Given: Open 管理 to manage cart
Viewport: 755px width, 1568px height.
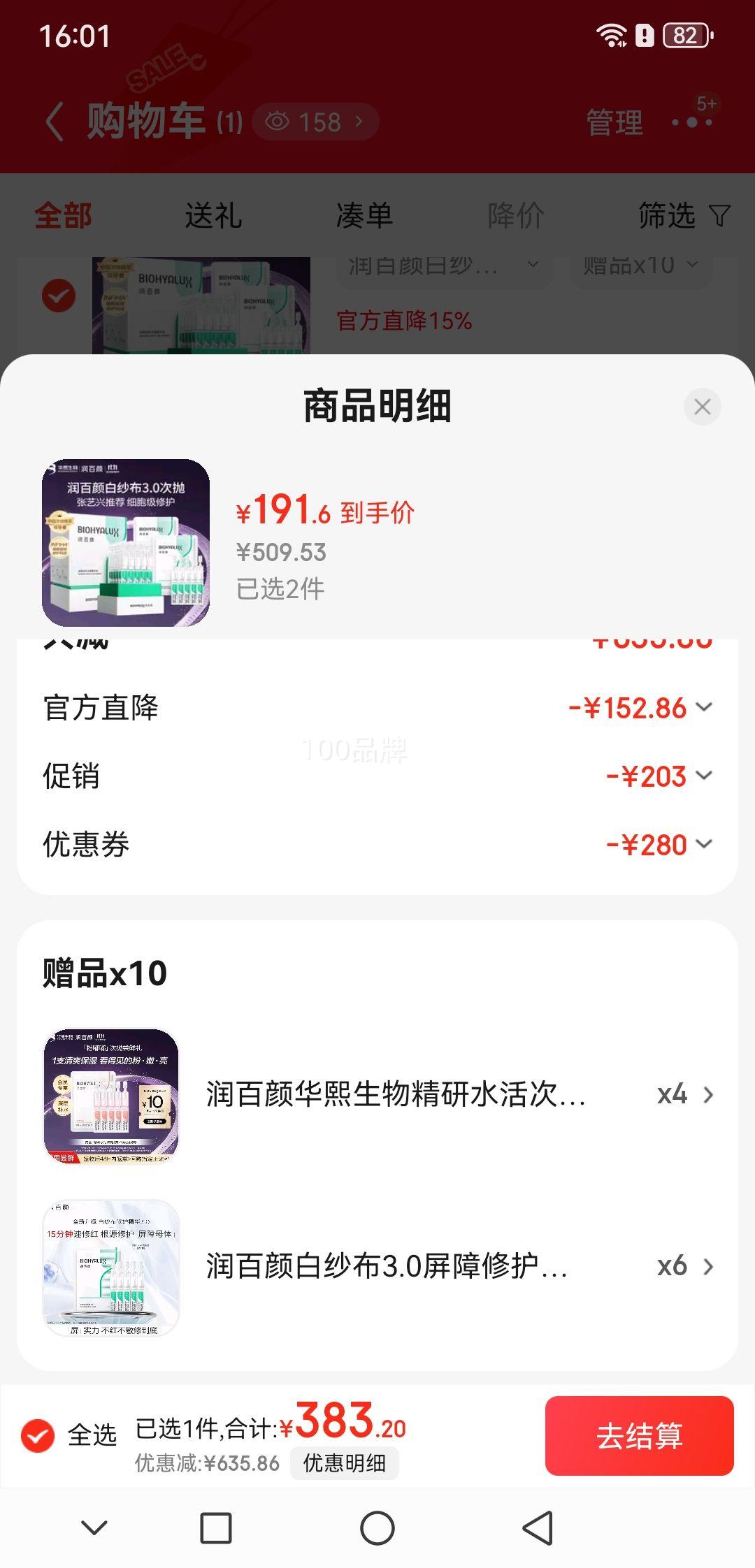Looking at the screenshot, I should 614,123.
